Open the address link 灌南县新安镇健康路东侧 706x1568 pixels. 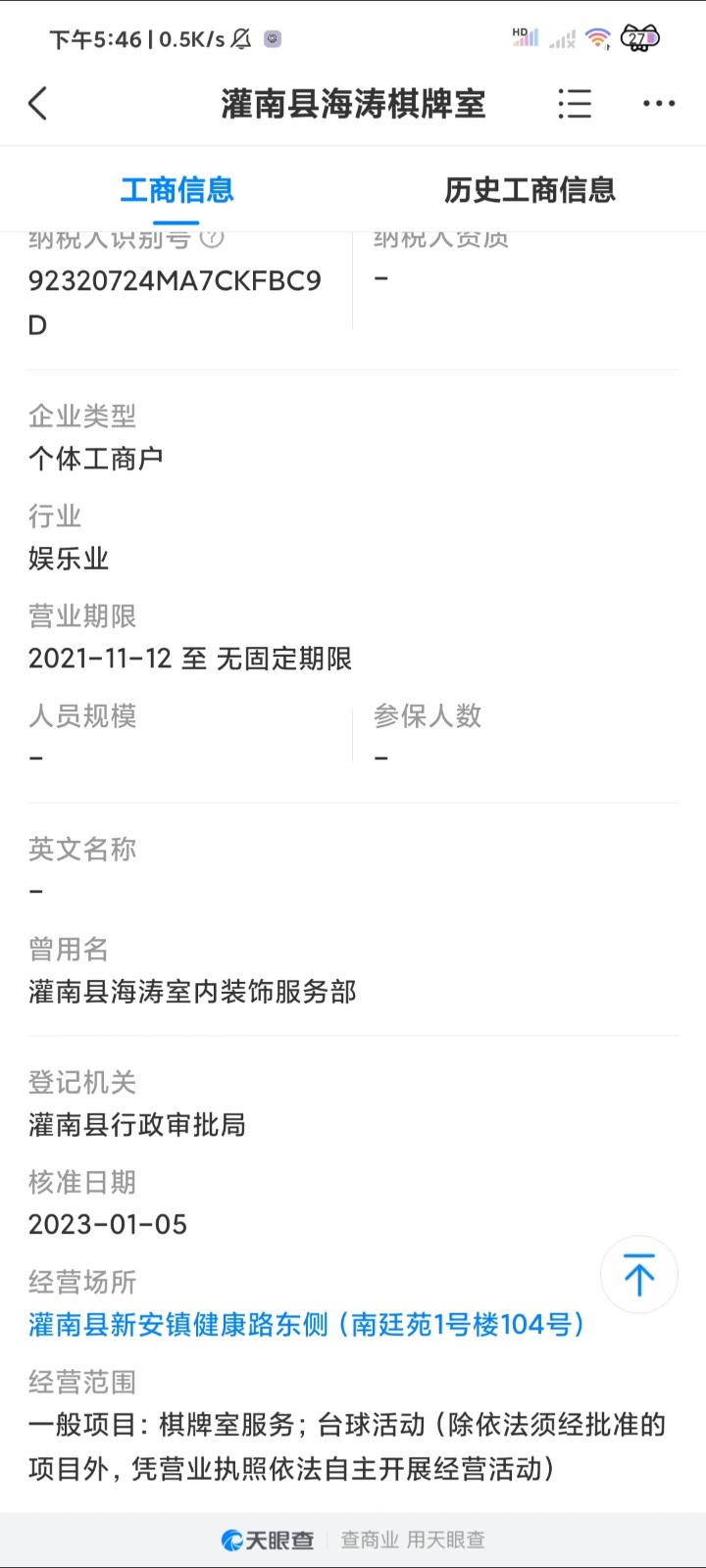tap(307, 1325)
